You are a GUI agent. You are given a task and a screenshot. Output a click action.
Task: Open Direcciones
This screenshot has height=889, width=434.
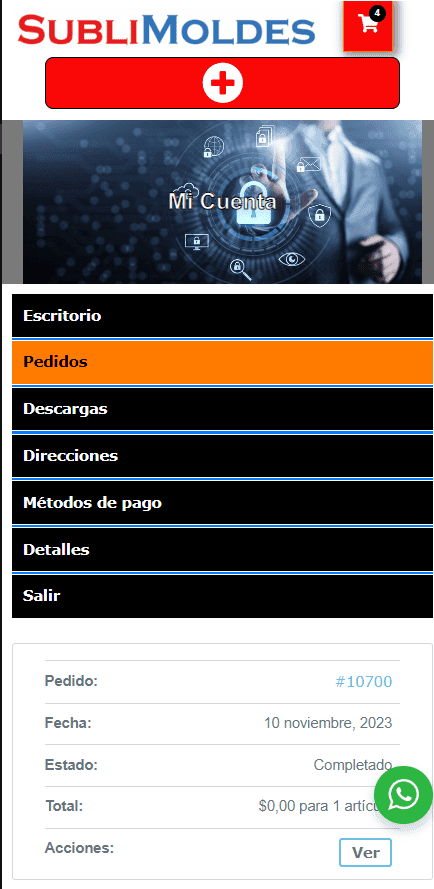tap(222, 456)
